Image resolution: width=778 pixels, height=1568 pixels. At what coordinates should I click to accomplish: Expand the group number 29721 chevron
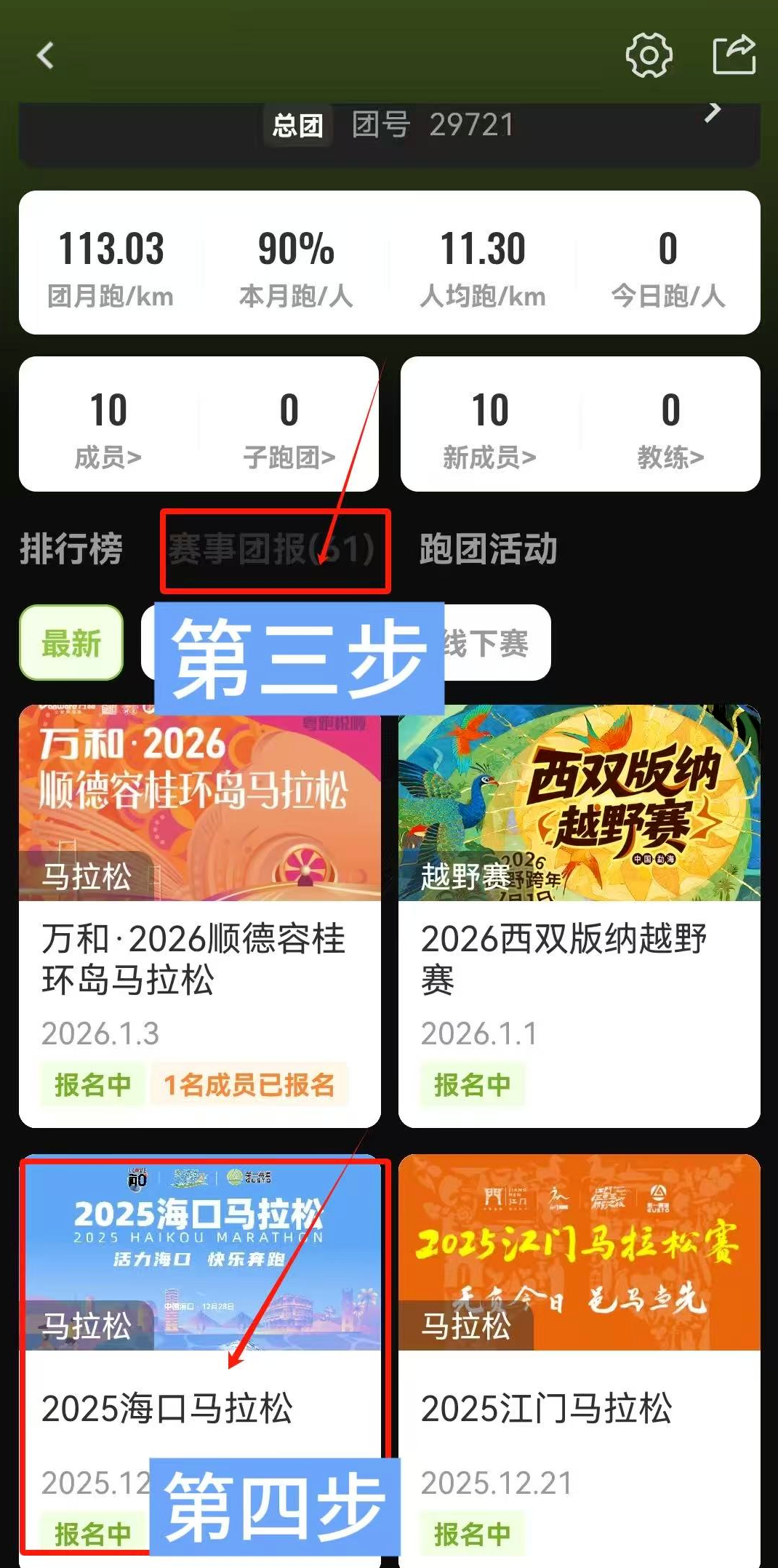713,112
